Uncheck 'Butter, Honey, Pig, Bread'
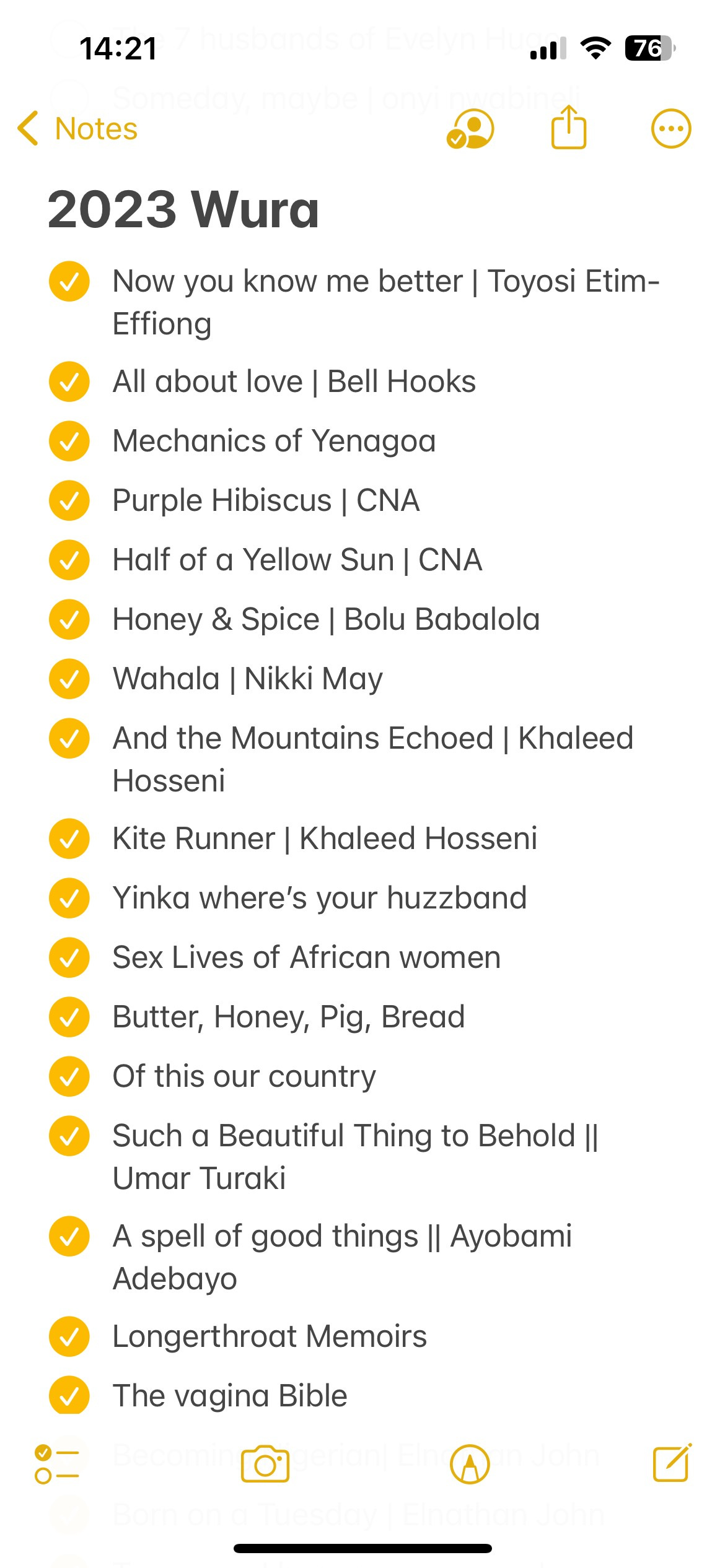Screen dimensions: 725x1568 pos(69,1017)
